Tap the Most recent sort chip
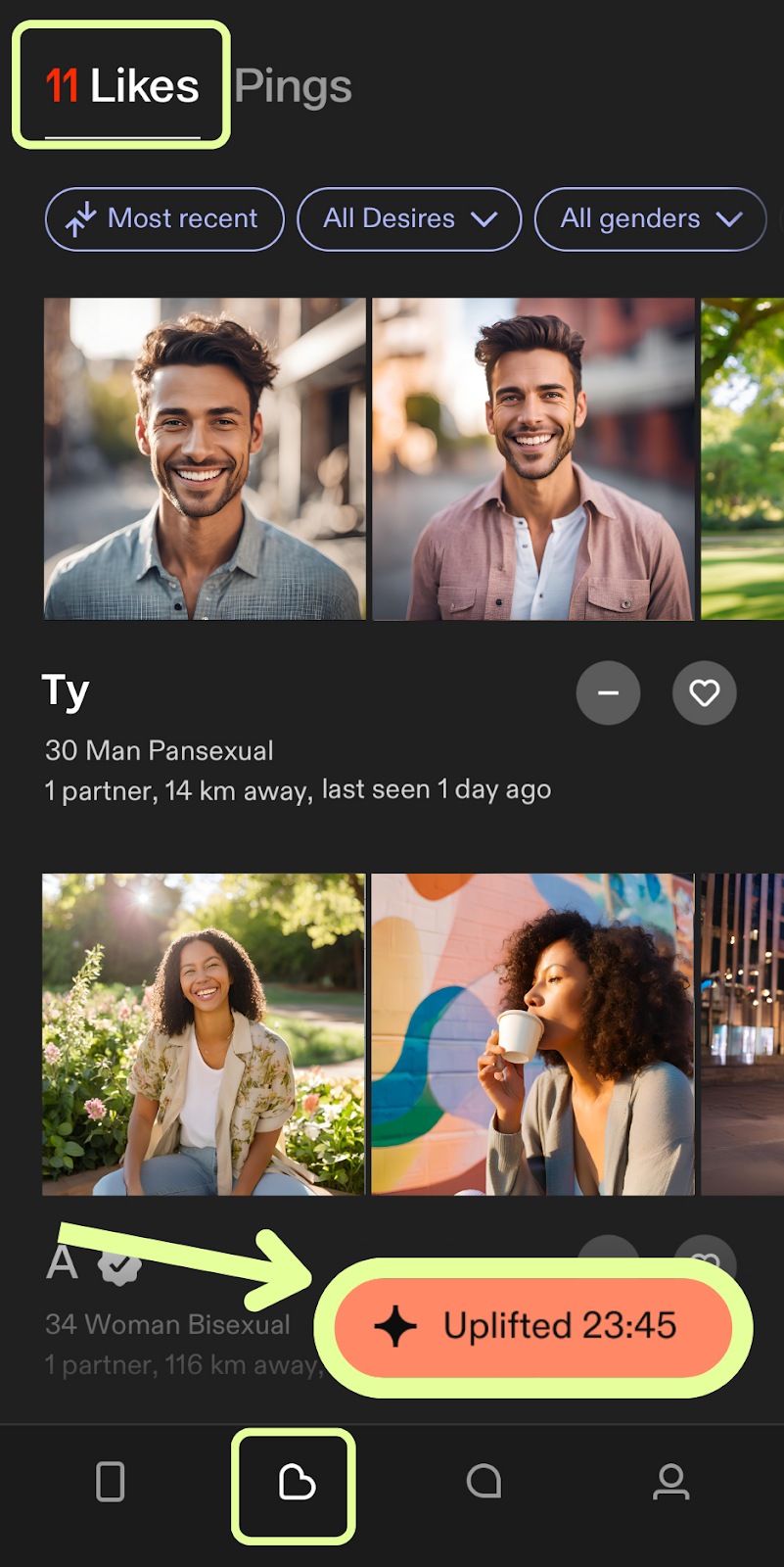Image resolution: width=784 pixels, height=1567 pixels. coord(164,218)
